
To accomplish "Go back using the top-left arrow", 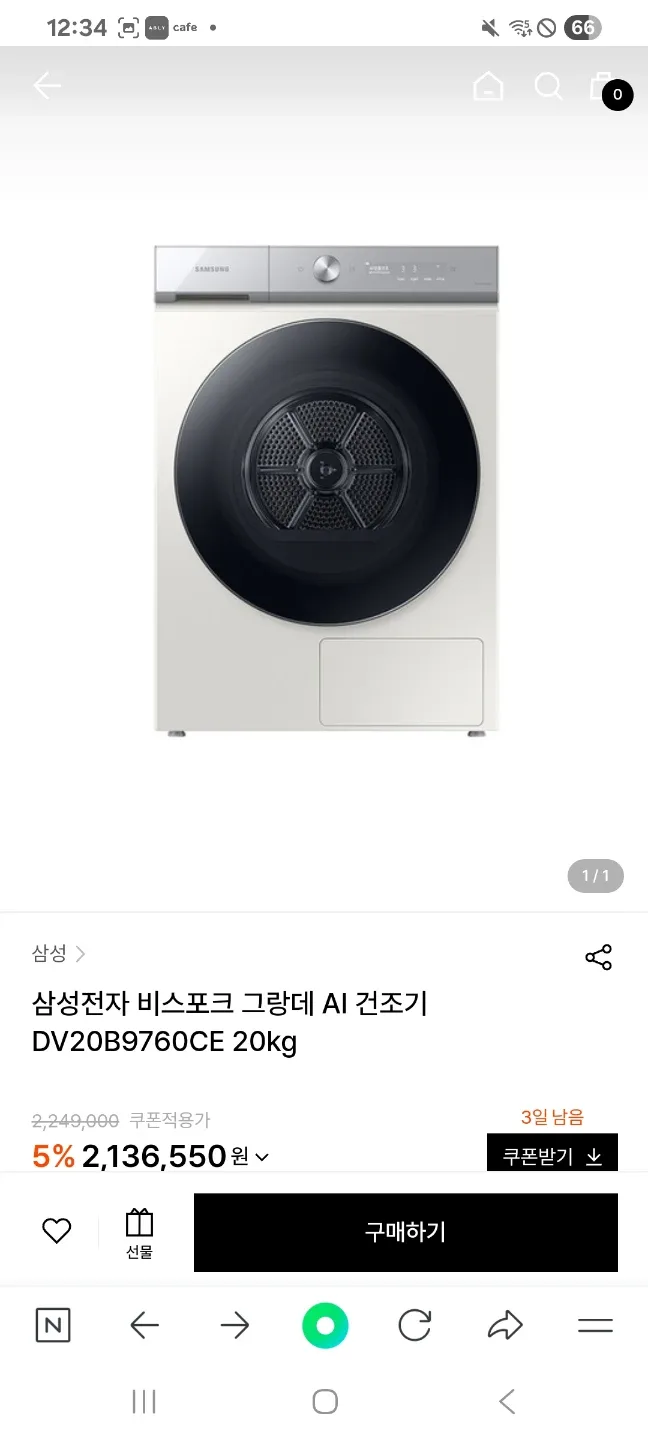I will (47, 86).
